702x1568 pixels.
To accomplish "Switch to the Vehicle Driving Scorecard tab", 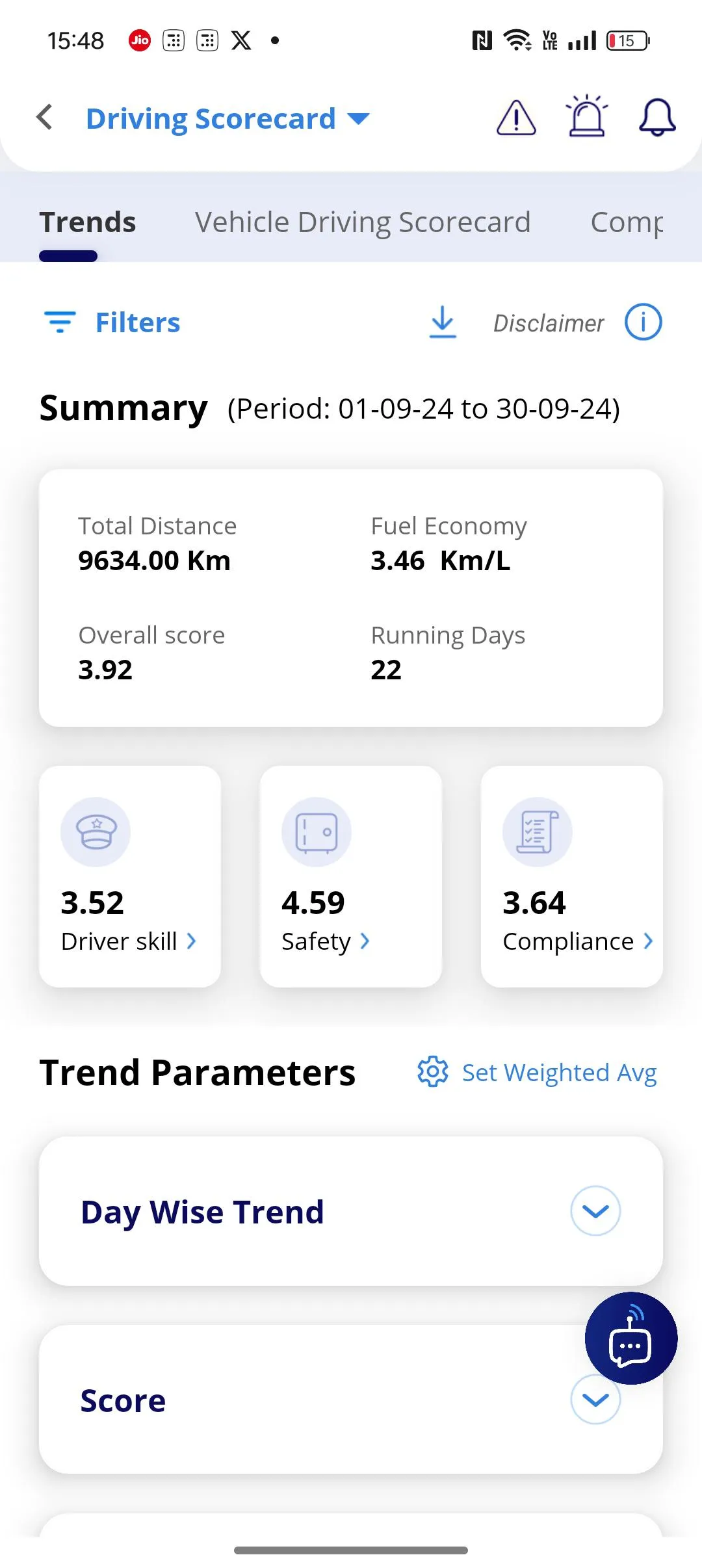I will click(363, 221).
